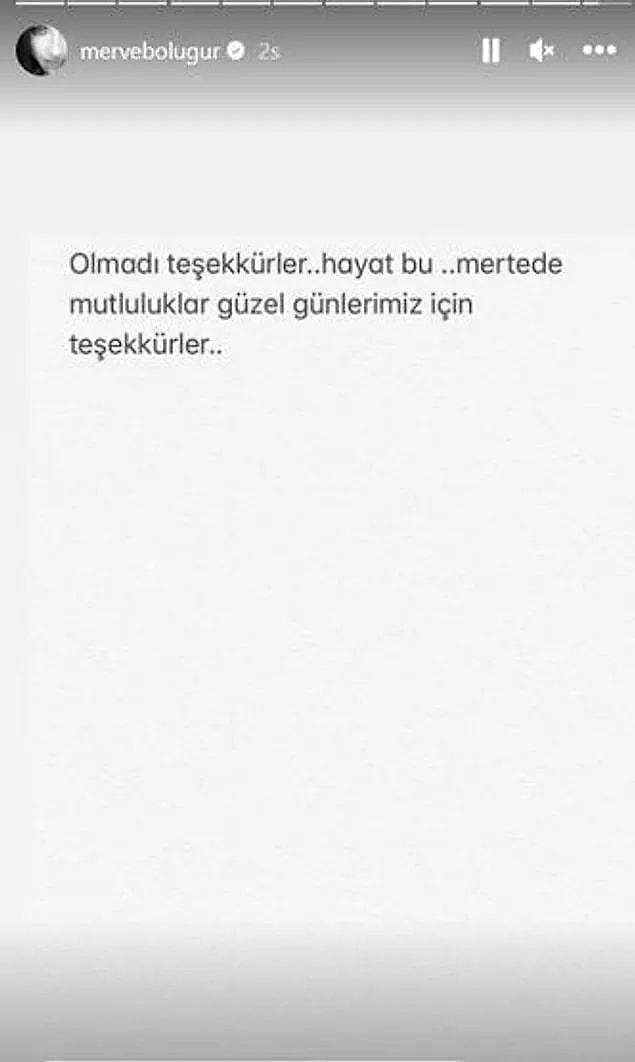Open mervebolugur's profile picture
Screen dimensions: 635x1062
(41, 51)
